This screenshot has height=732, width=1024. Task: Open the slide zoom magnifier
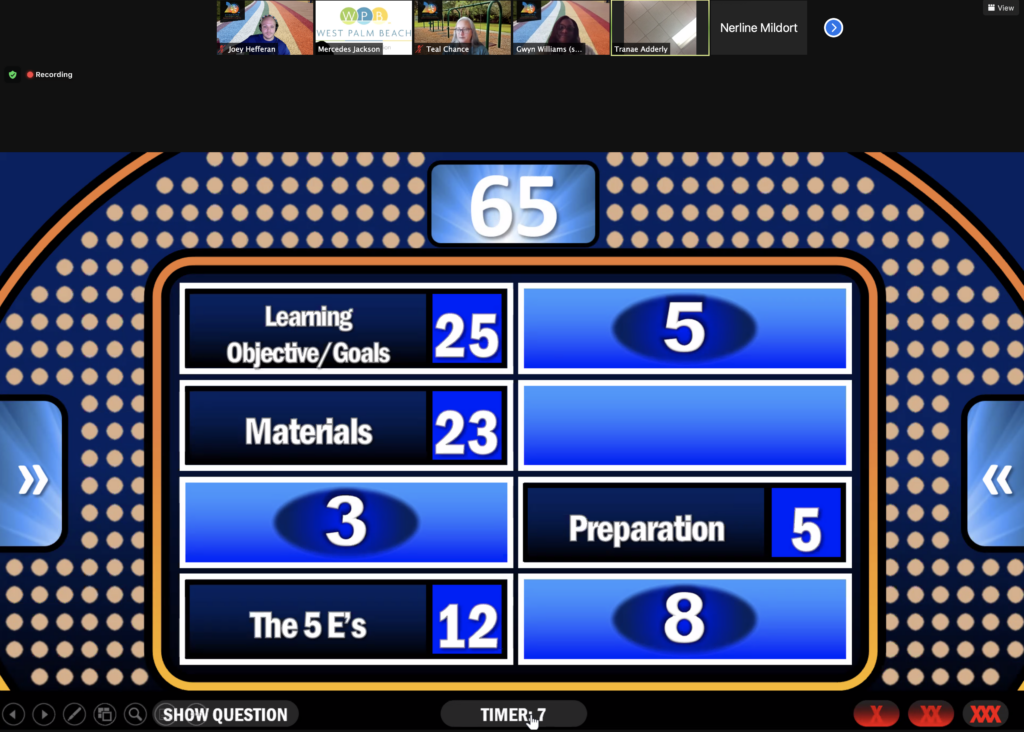pos(134,714)
